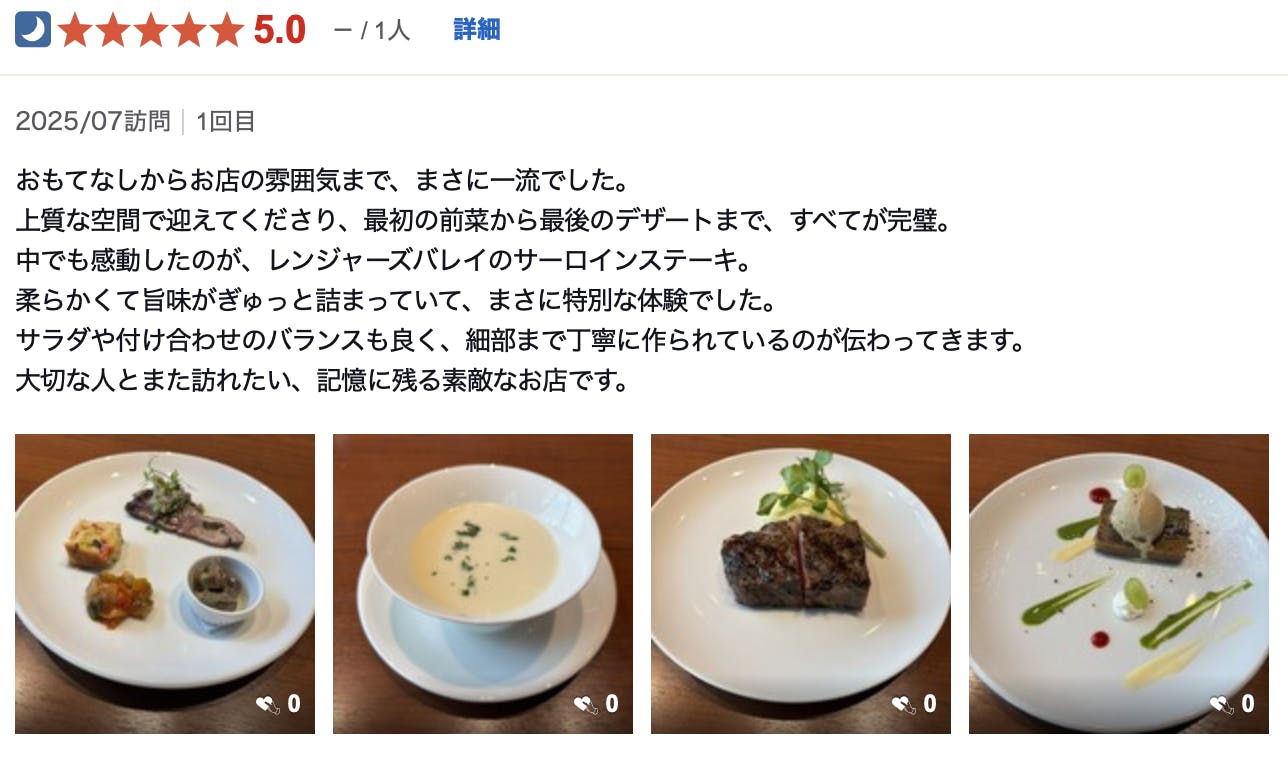Enlarge the sirloin steak photo

pos(800,570)
